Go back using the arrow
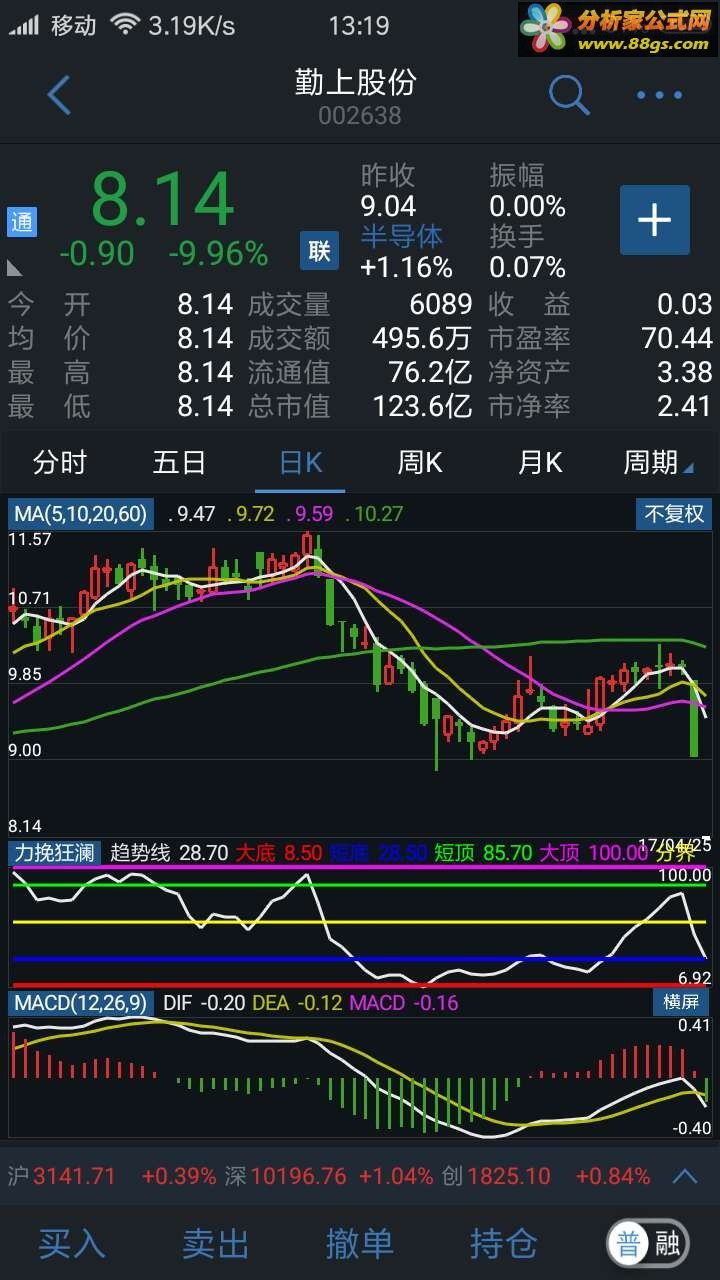Screen dimensions: 720x1280 [x=59, y=96]
